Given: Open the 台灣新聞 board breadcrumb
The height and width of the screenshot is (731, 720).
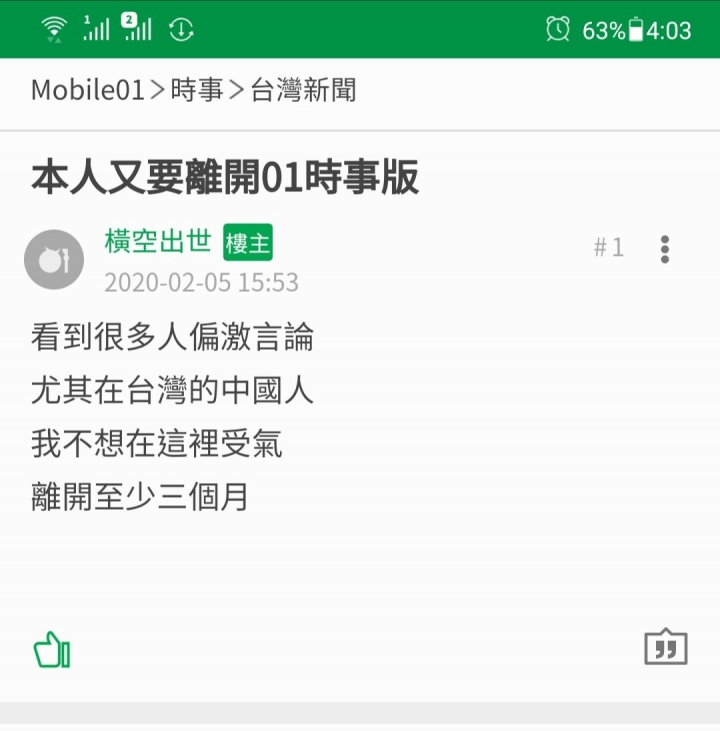Looking at the screenshot, I should [303, 91].
